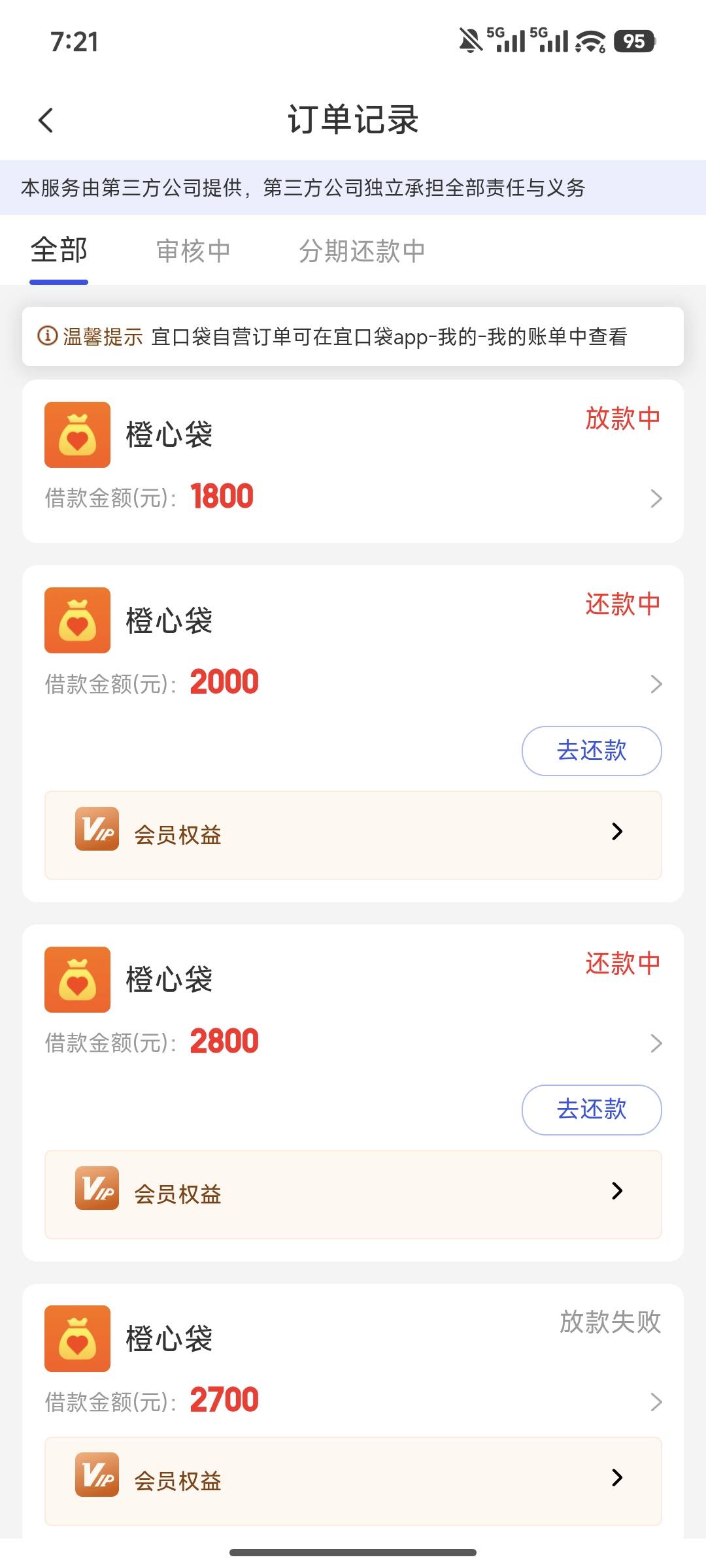
Task: Switch to the 分期还款中 tab
Action: tap(362, 251)
